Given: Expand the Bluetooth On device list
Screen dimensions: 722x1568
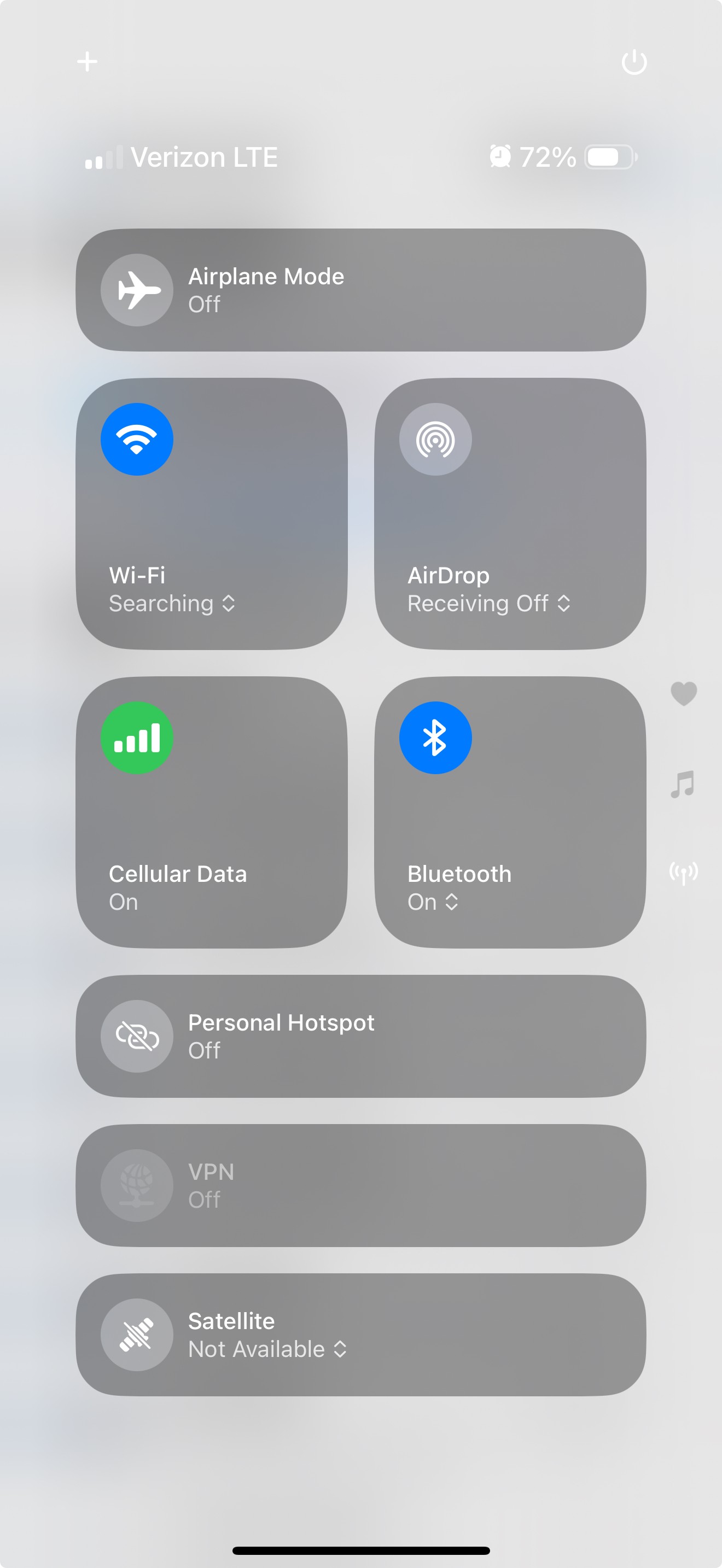Looking at the screenshot, I should (433, 902).
